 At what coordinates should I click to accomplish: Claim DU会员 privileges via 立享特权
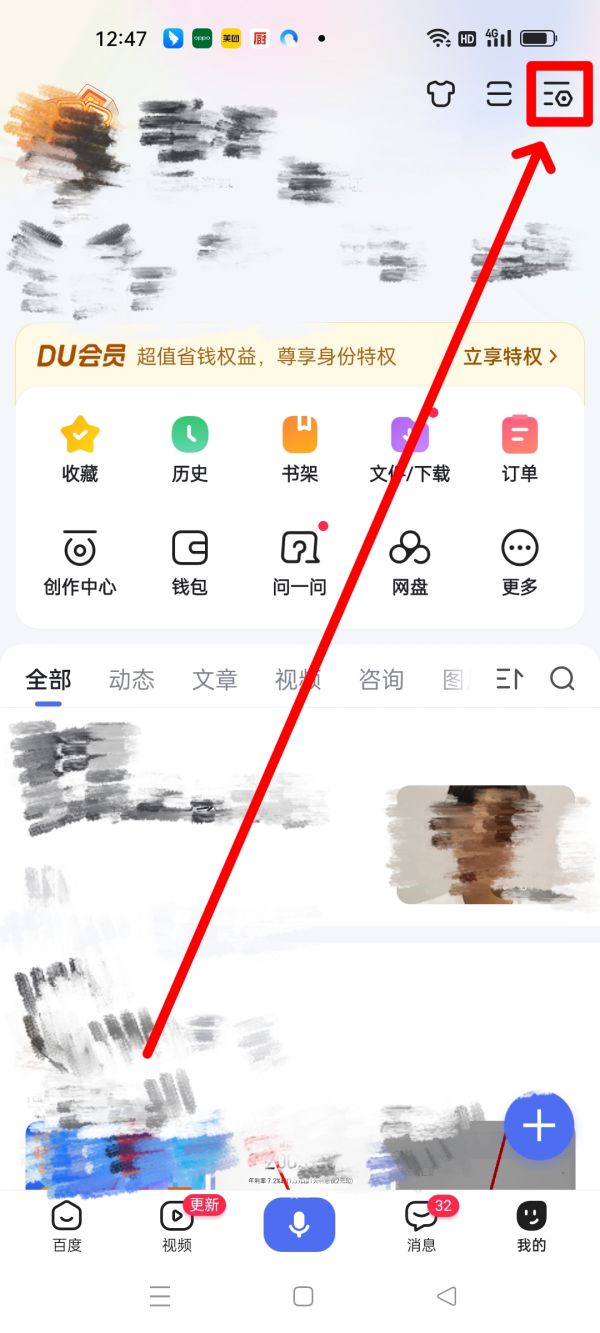(x=510, y=356)
